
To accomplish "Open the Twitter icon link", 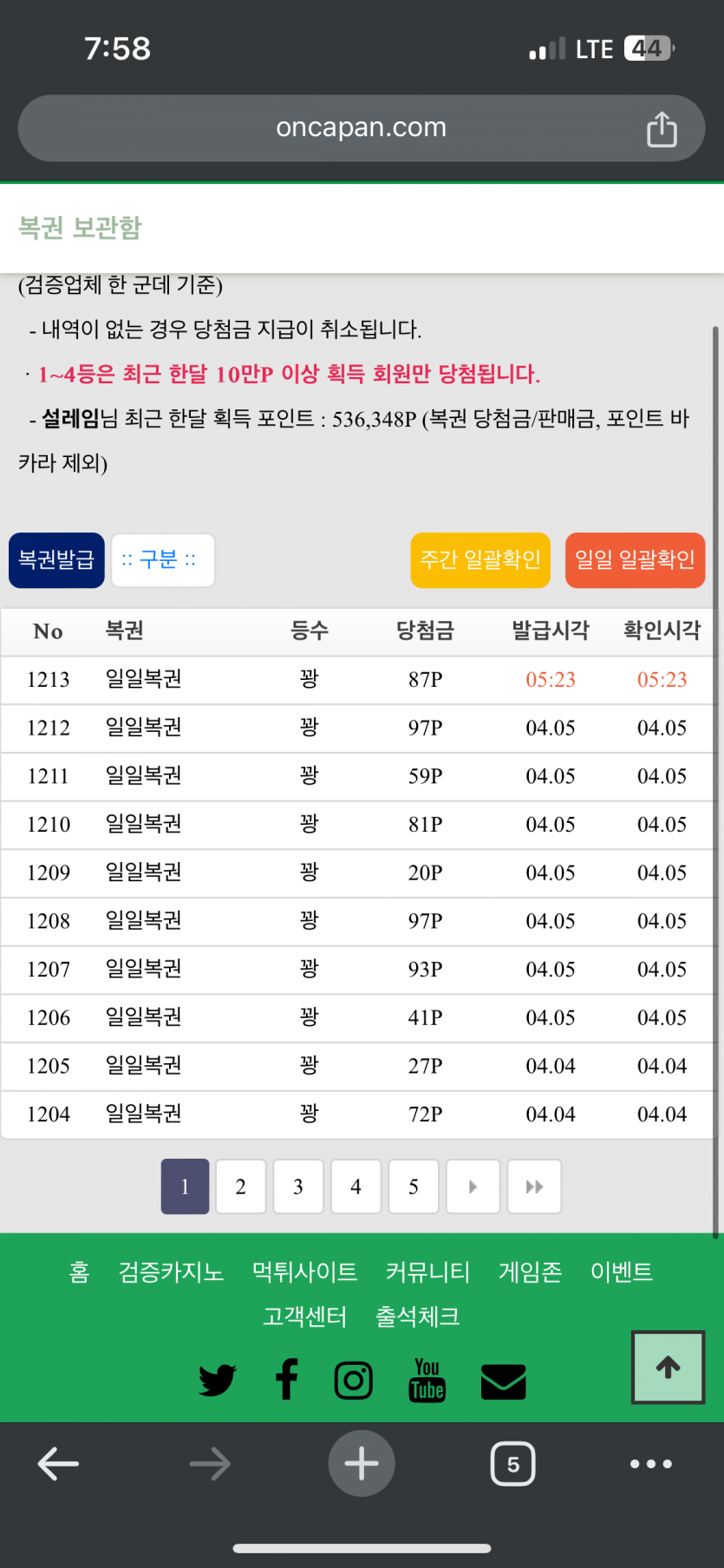I will 217,1380.
